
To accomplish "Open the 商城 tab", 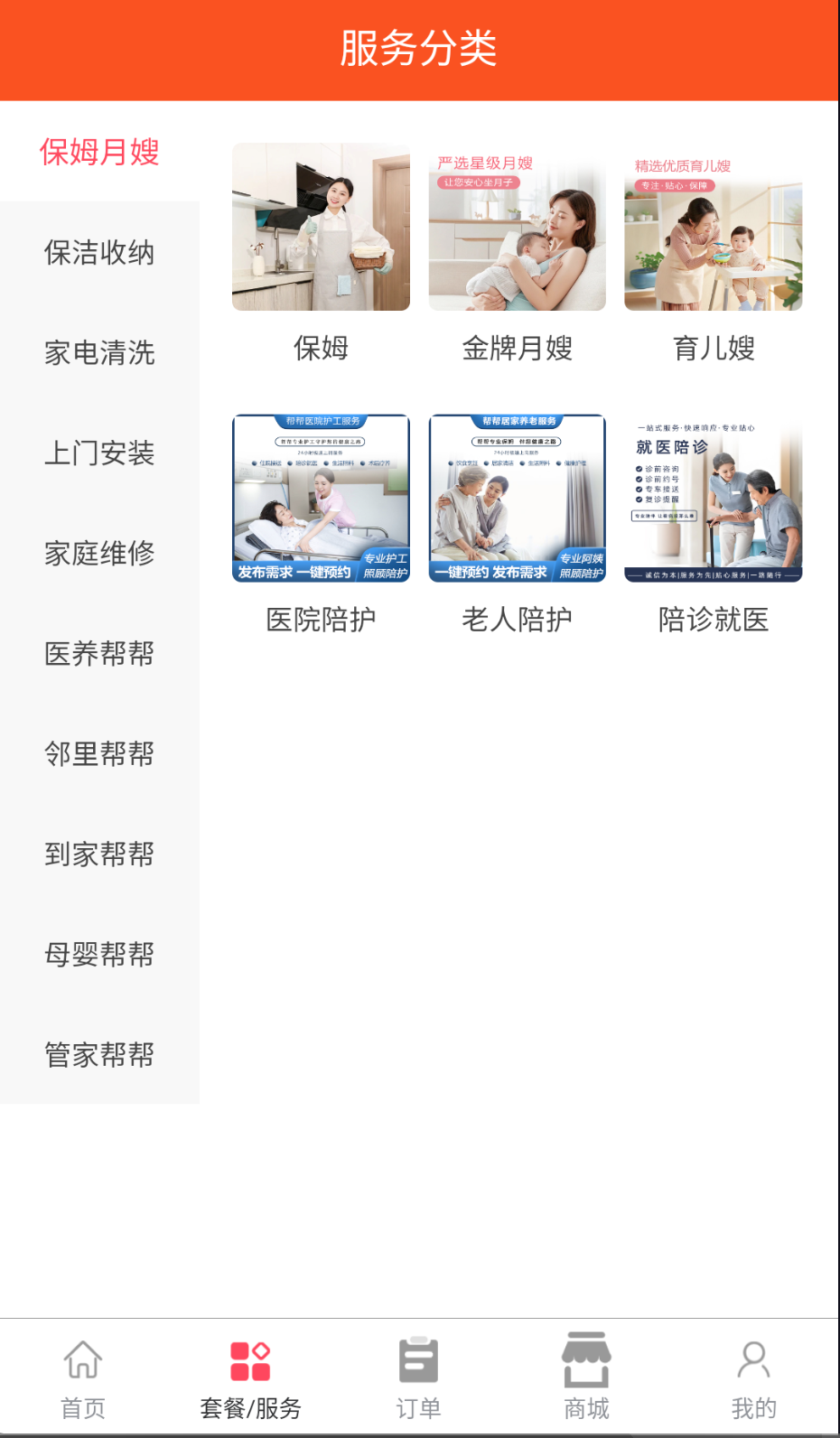I will (587, 1378).
